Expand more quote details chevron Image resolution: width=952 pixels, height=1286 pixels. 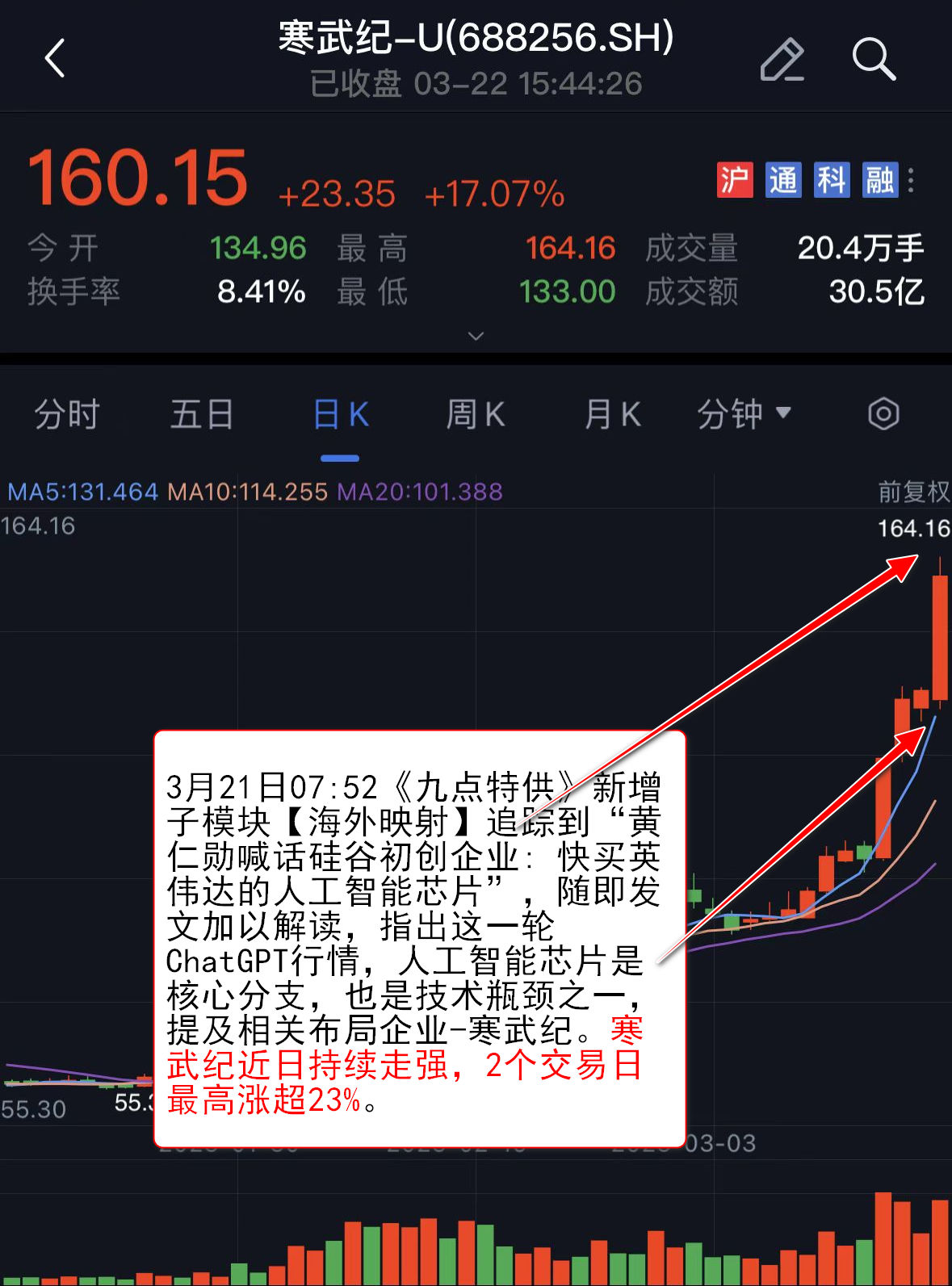[476, 336]
